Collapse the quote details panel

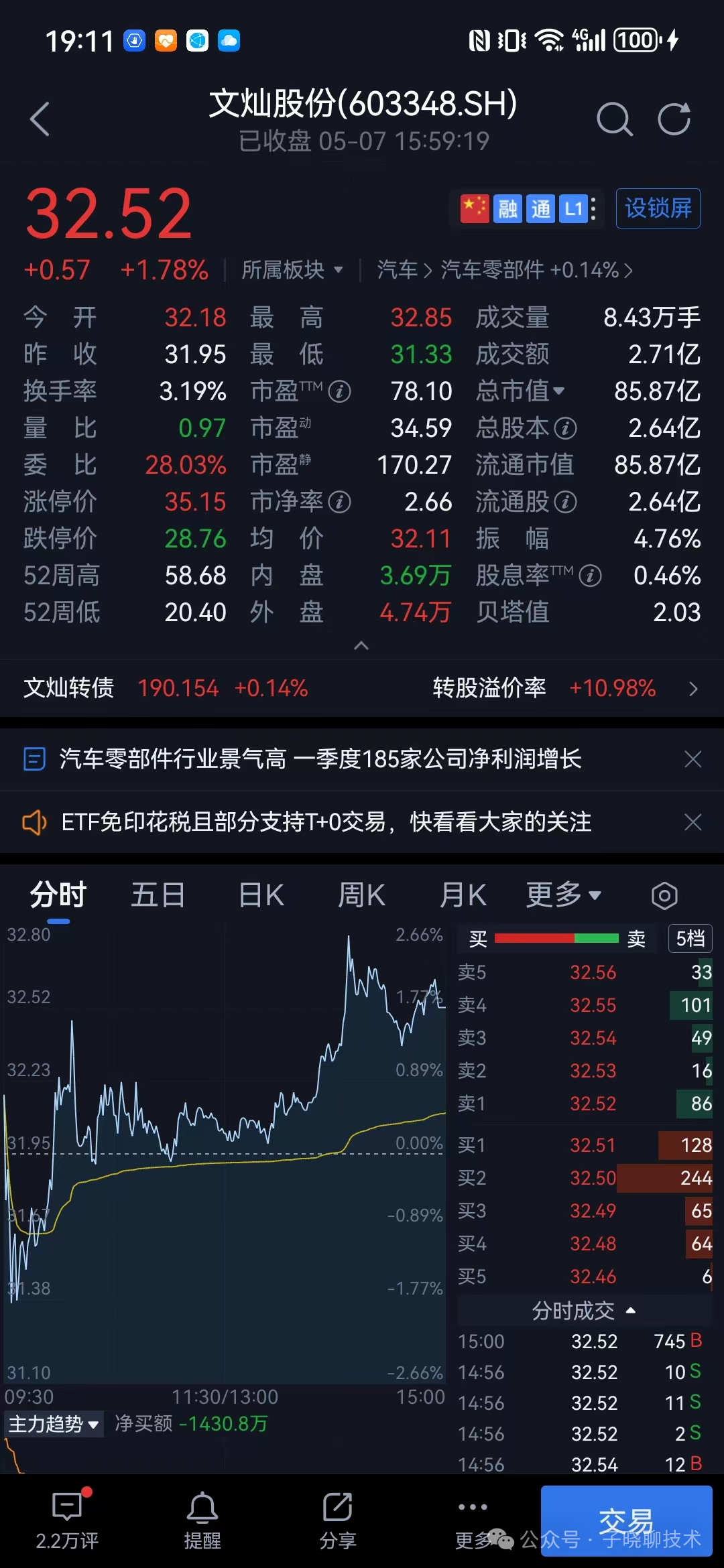coord(361,646)
